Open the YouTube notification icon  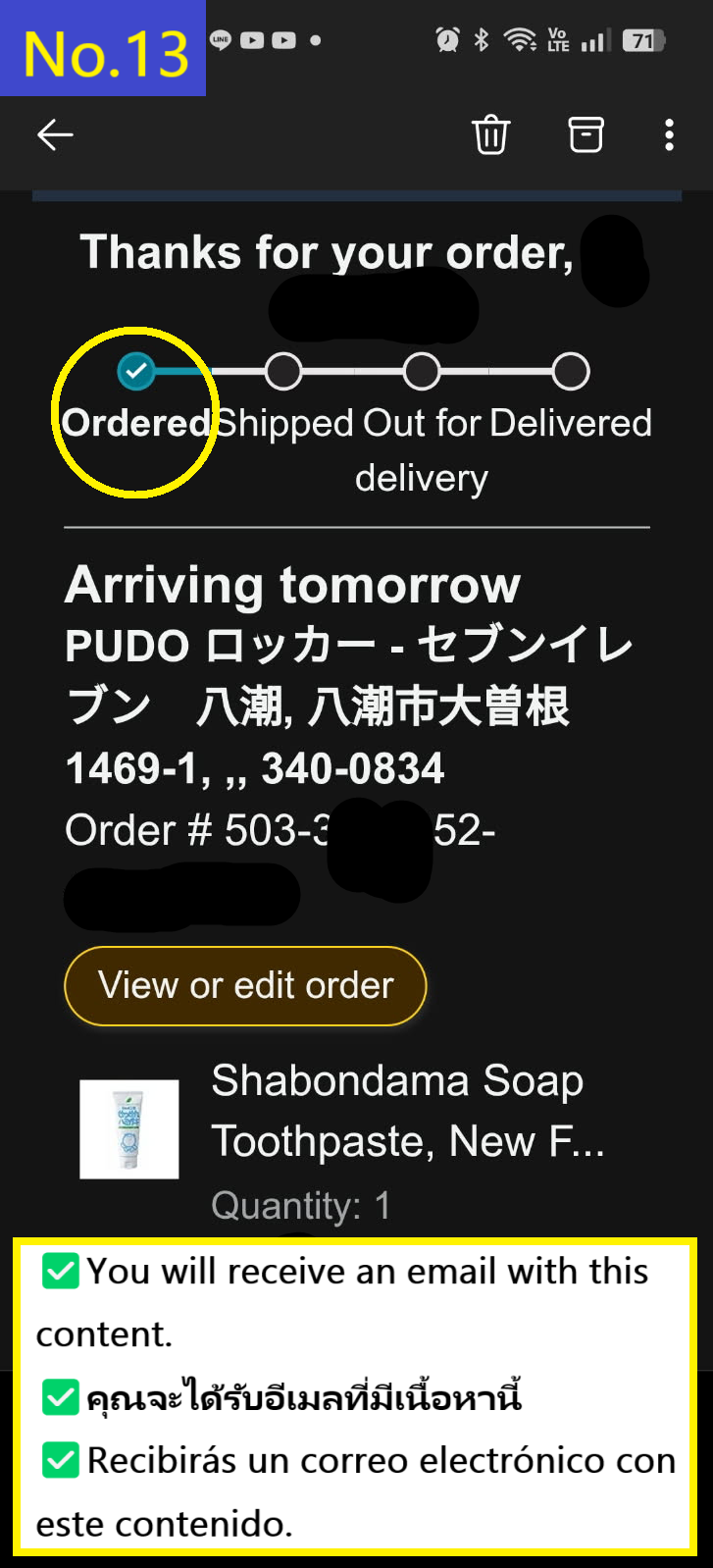[252, 40]
